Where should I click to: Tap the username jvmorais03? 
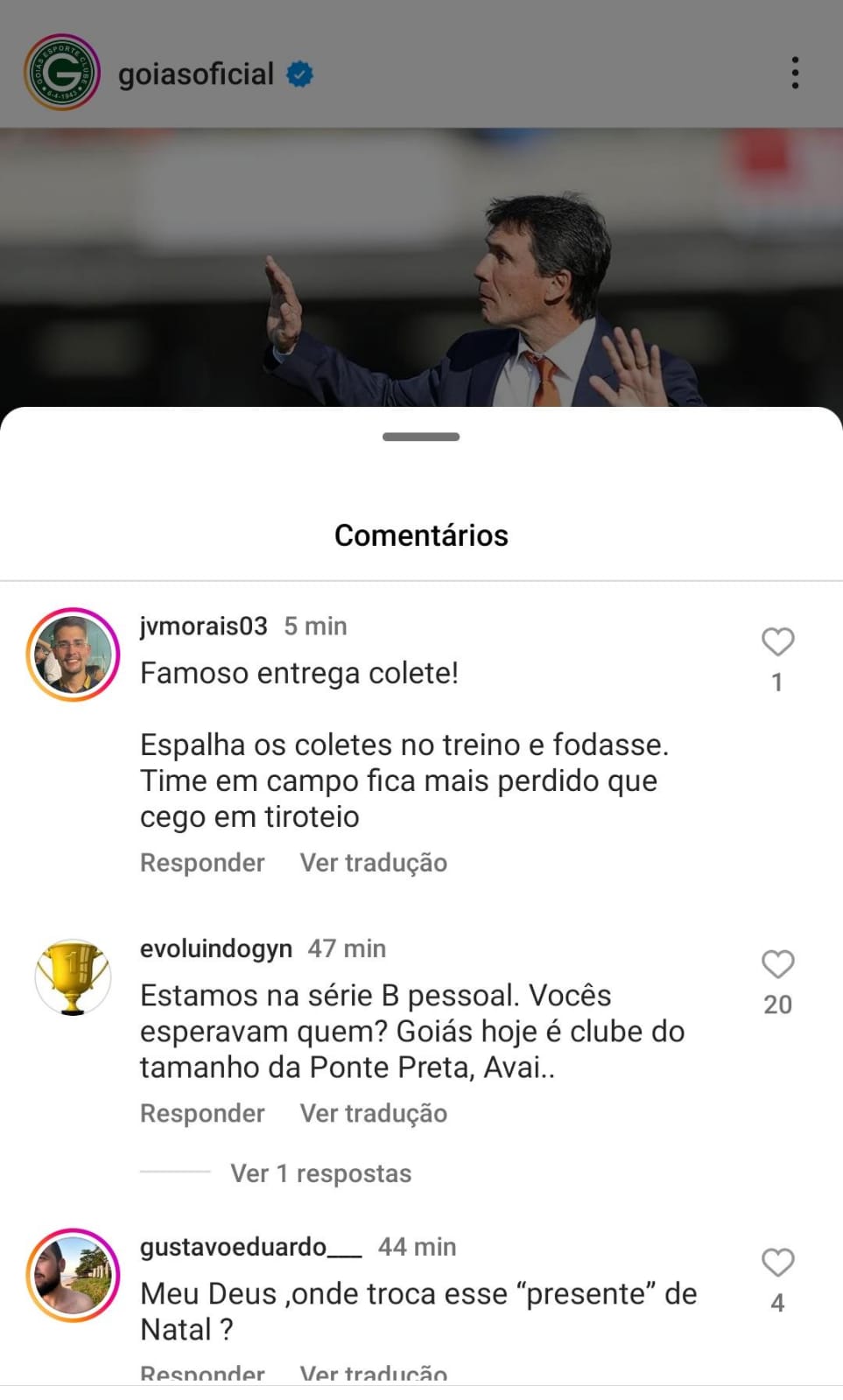click(204, 626)
